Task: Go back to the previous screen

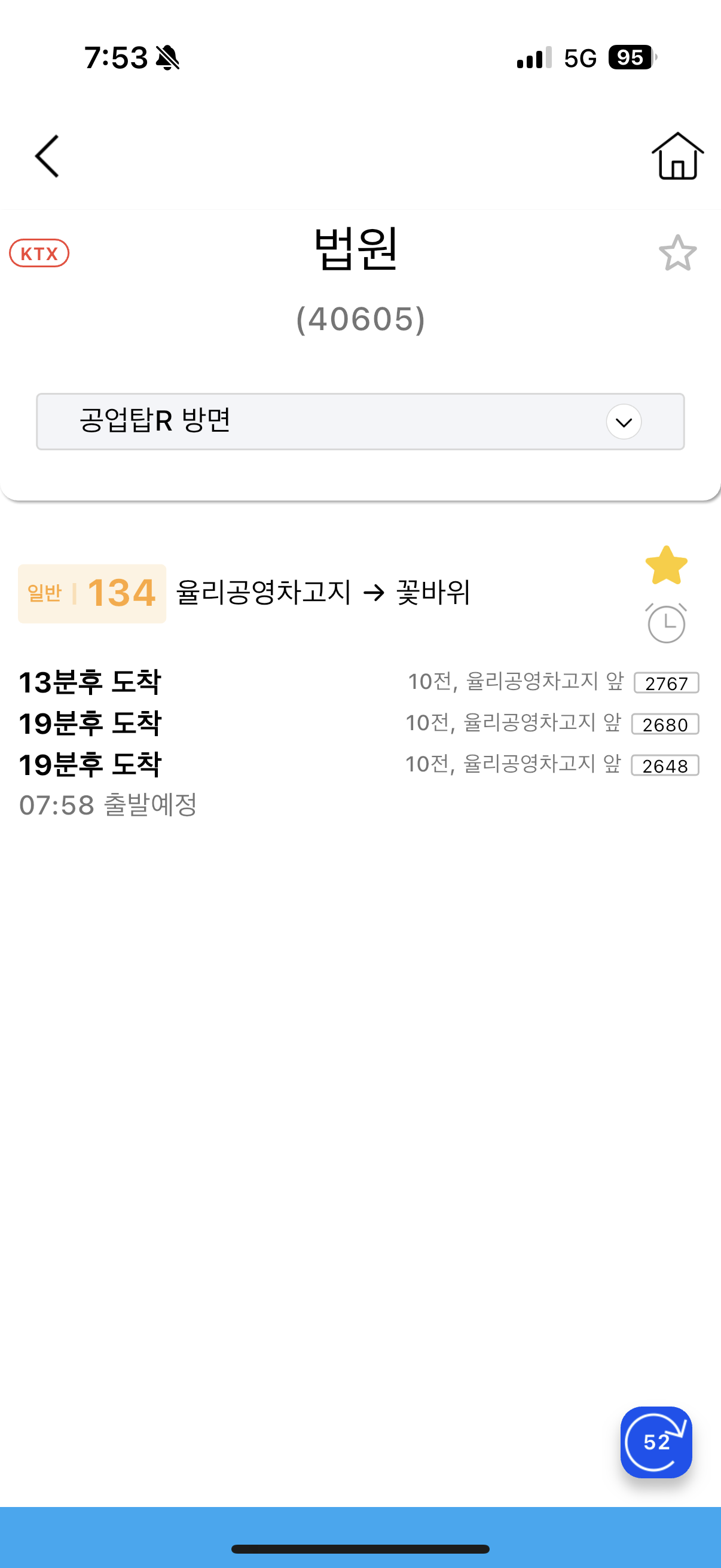Action: pos(47,157)
